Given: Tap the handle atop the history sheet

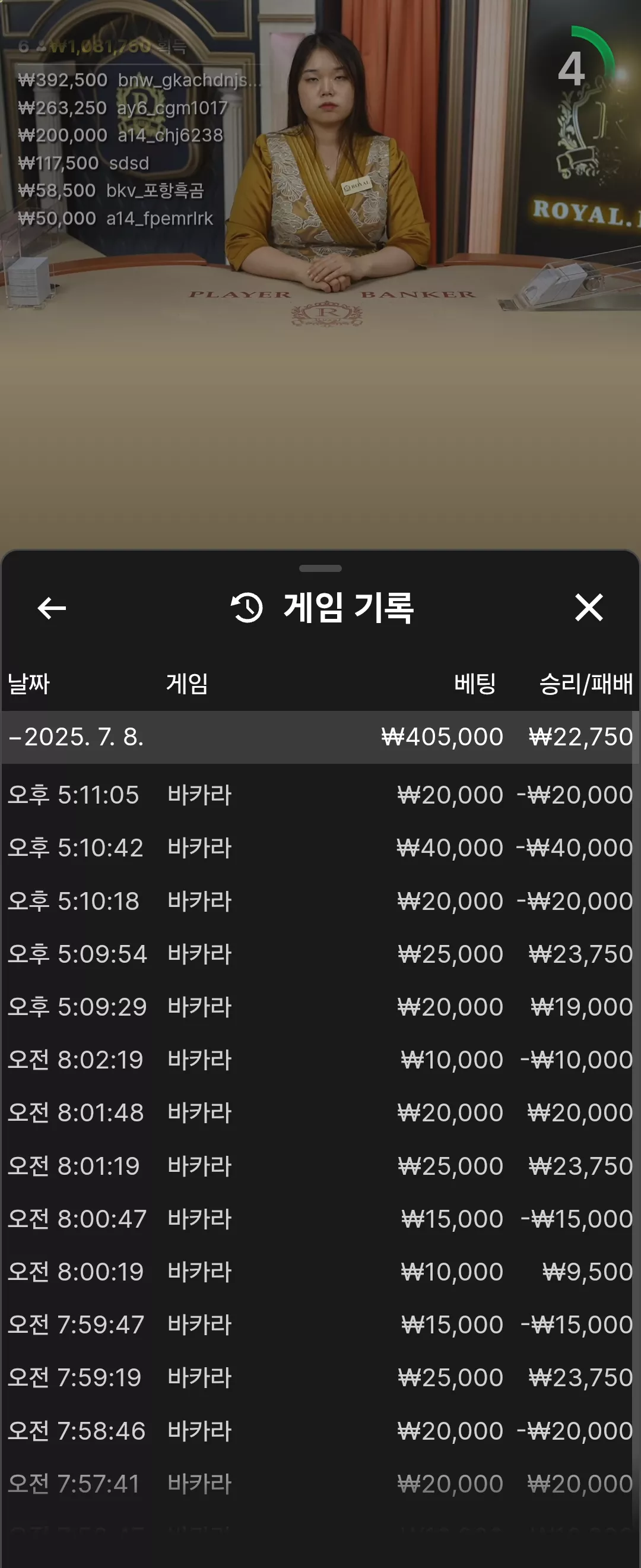Looking at the screenshot, I should [x=320, y=568].
